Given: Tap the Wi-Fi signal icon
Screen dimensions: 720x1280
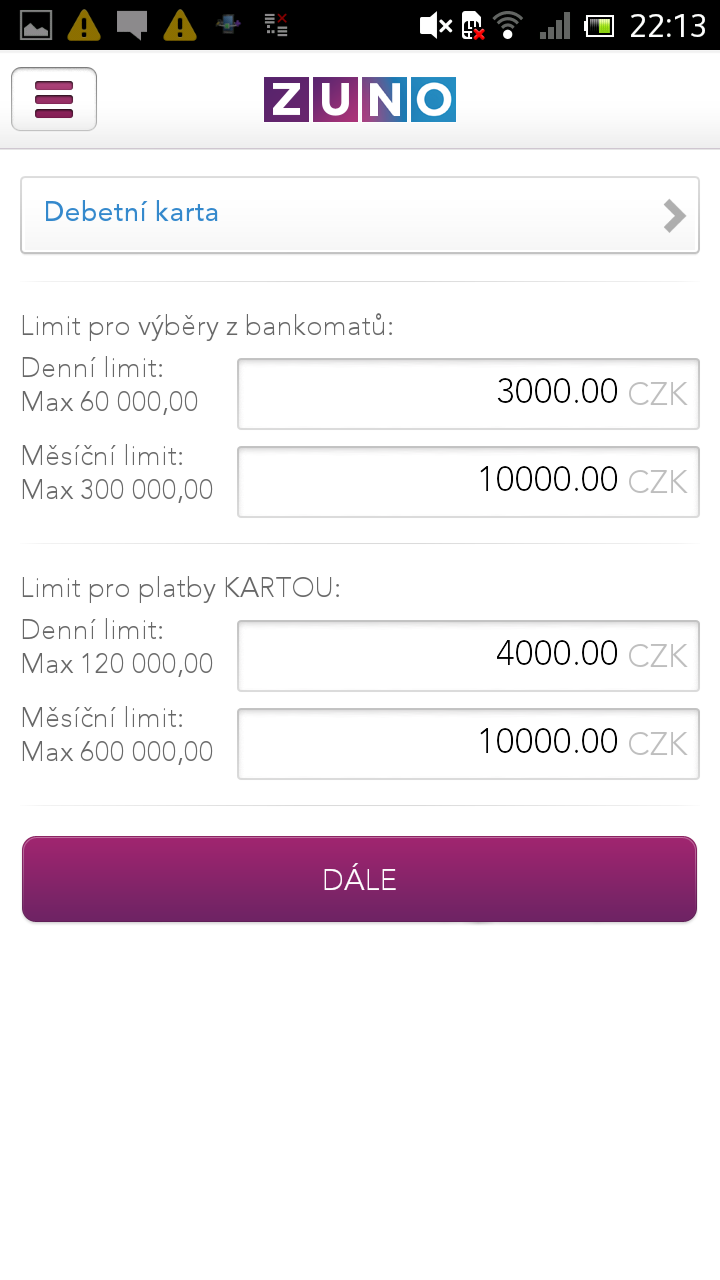Looking at the screenshot, I should pyautogui.click(x=507, y=25).
